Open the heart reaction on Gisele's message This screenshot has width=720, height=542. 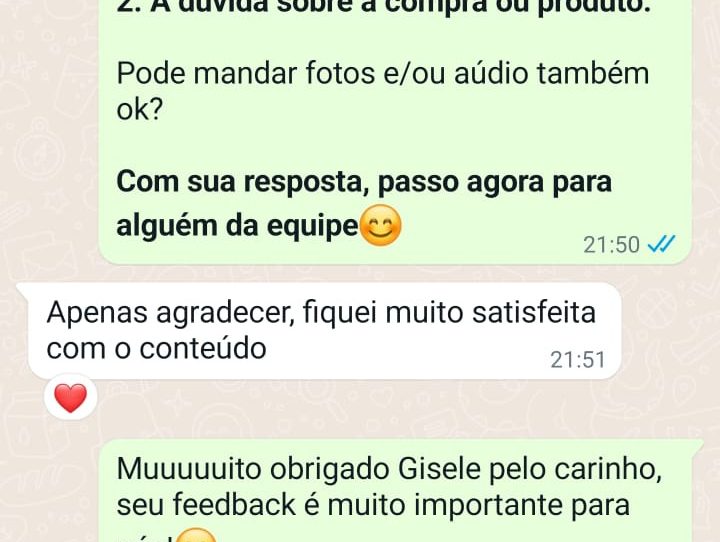(70, 399)
